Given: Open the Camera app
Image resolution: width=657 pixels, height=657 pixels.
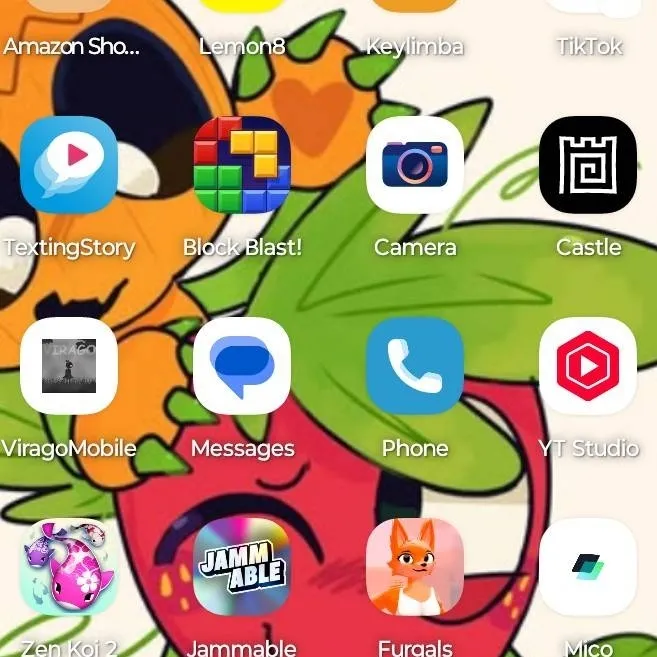Looking at the screenshot, I should point(415,165).
